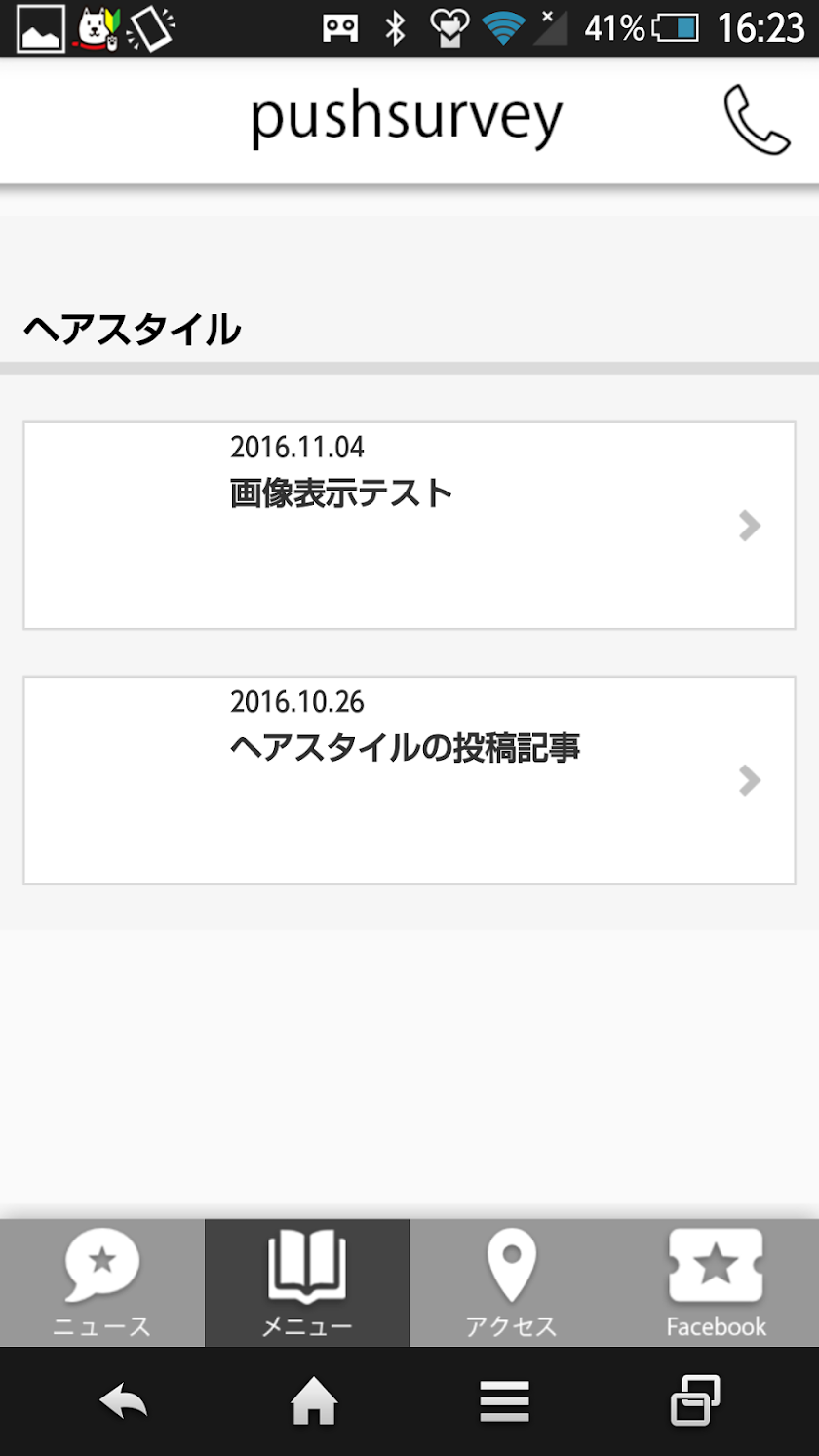This screenshot has height=1456, width=819.
Task: Go back with the system back button
Action: click(124, 1402)
